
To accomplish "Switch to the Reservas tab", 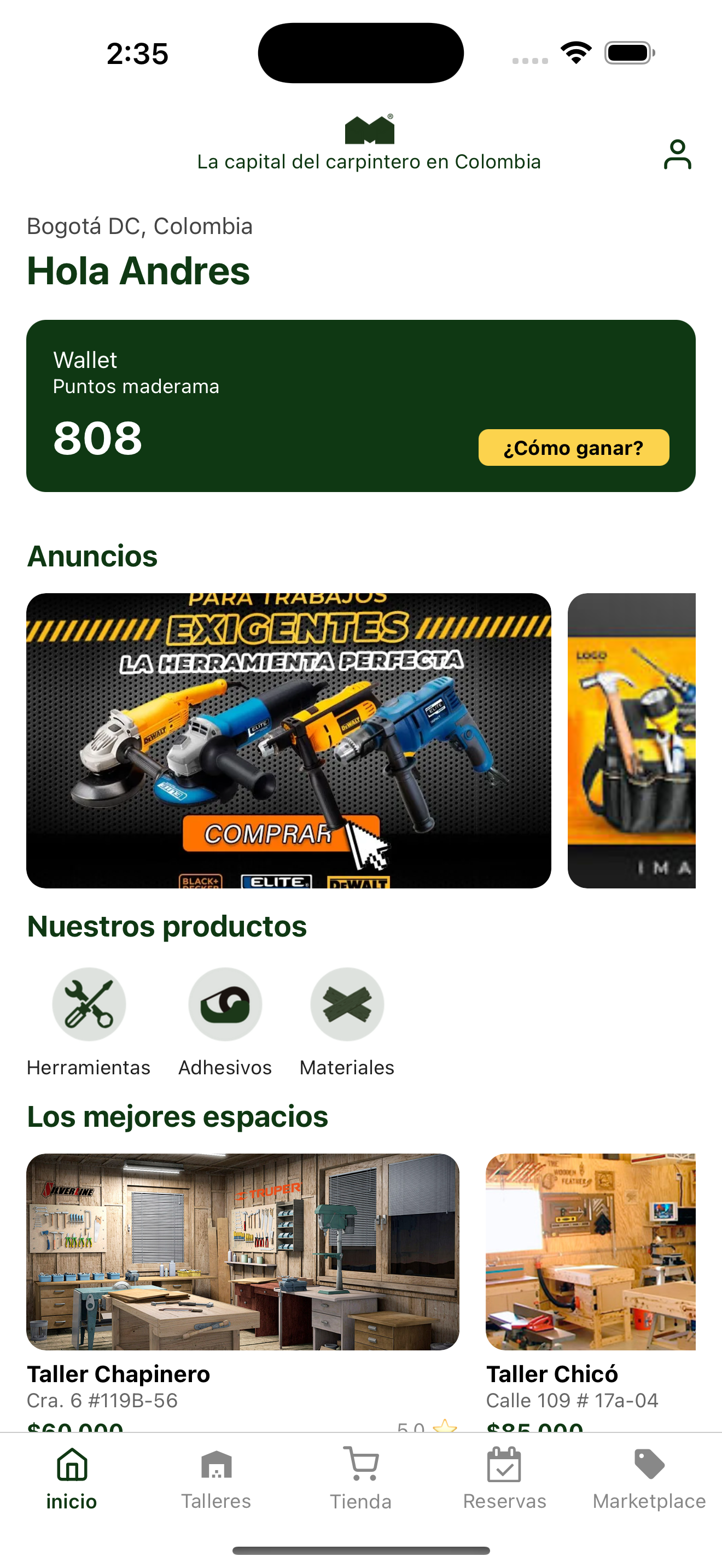I will tap(504, 1478).
